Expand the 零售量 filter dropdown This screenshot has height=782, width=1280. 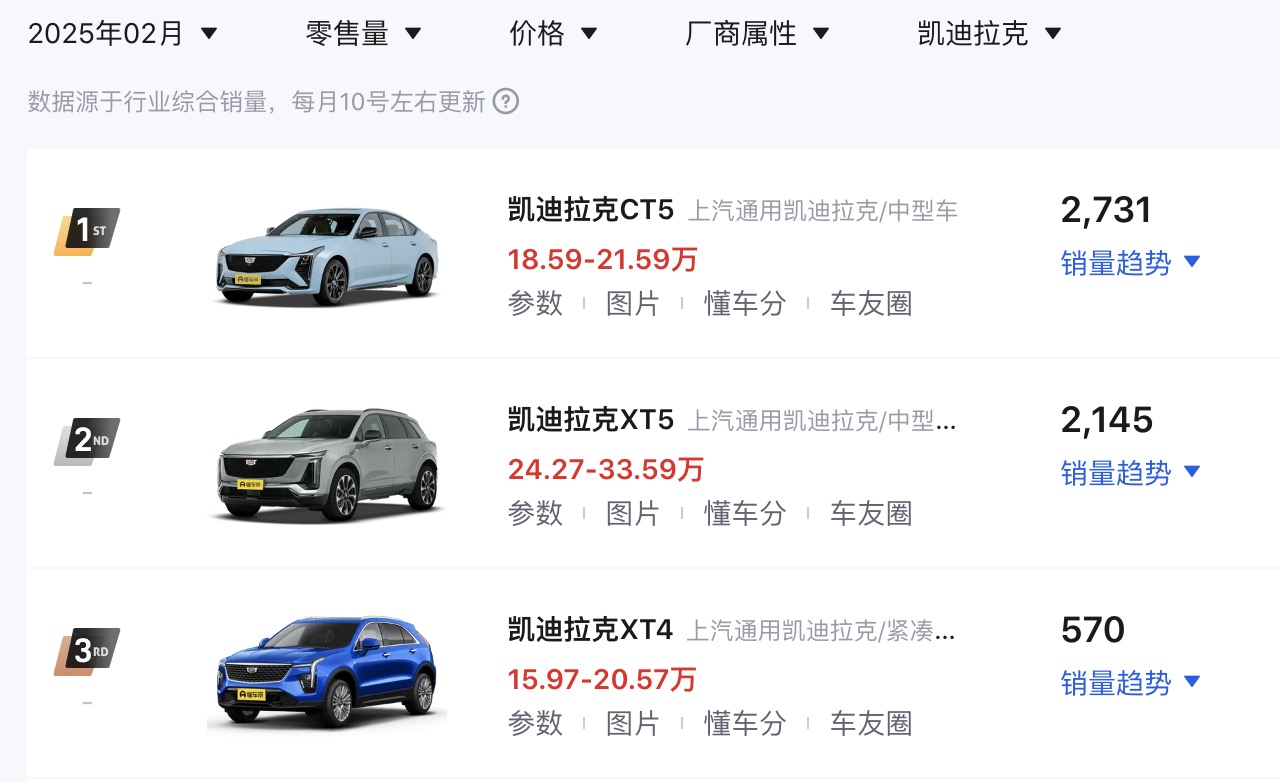pos(363,33)
